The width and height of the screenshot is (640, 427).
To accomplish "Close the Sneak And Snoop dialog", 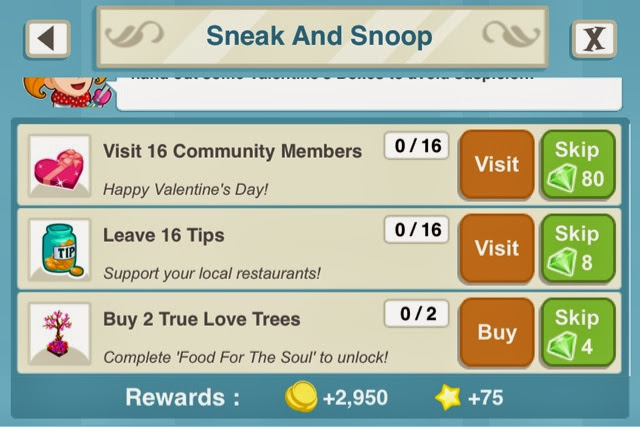I will [x=593, y=39].
